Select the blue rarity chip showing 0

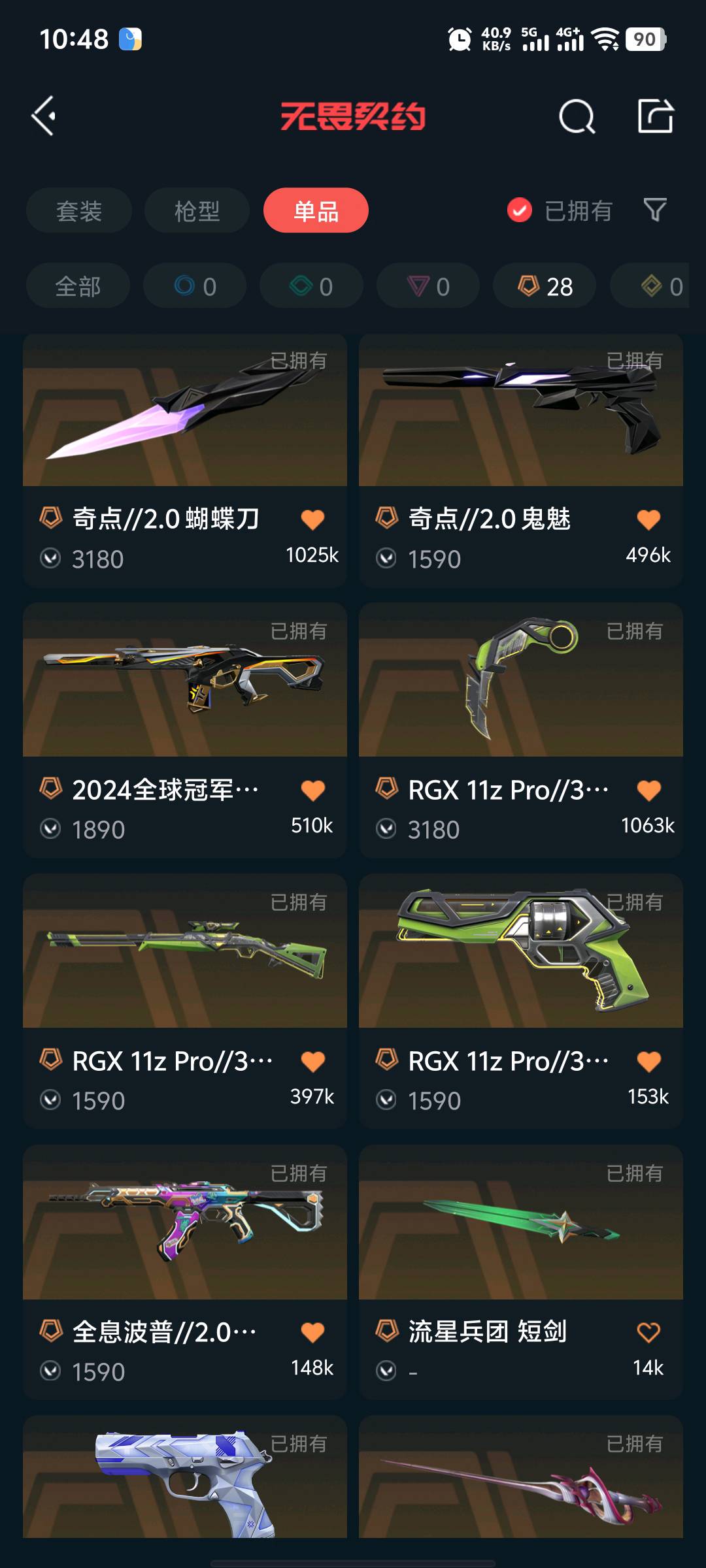click(195, 286)
